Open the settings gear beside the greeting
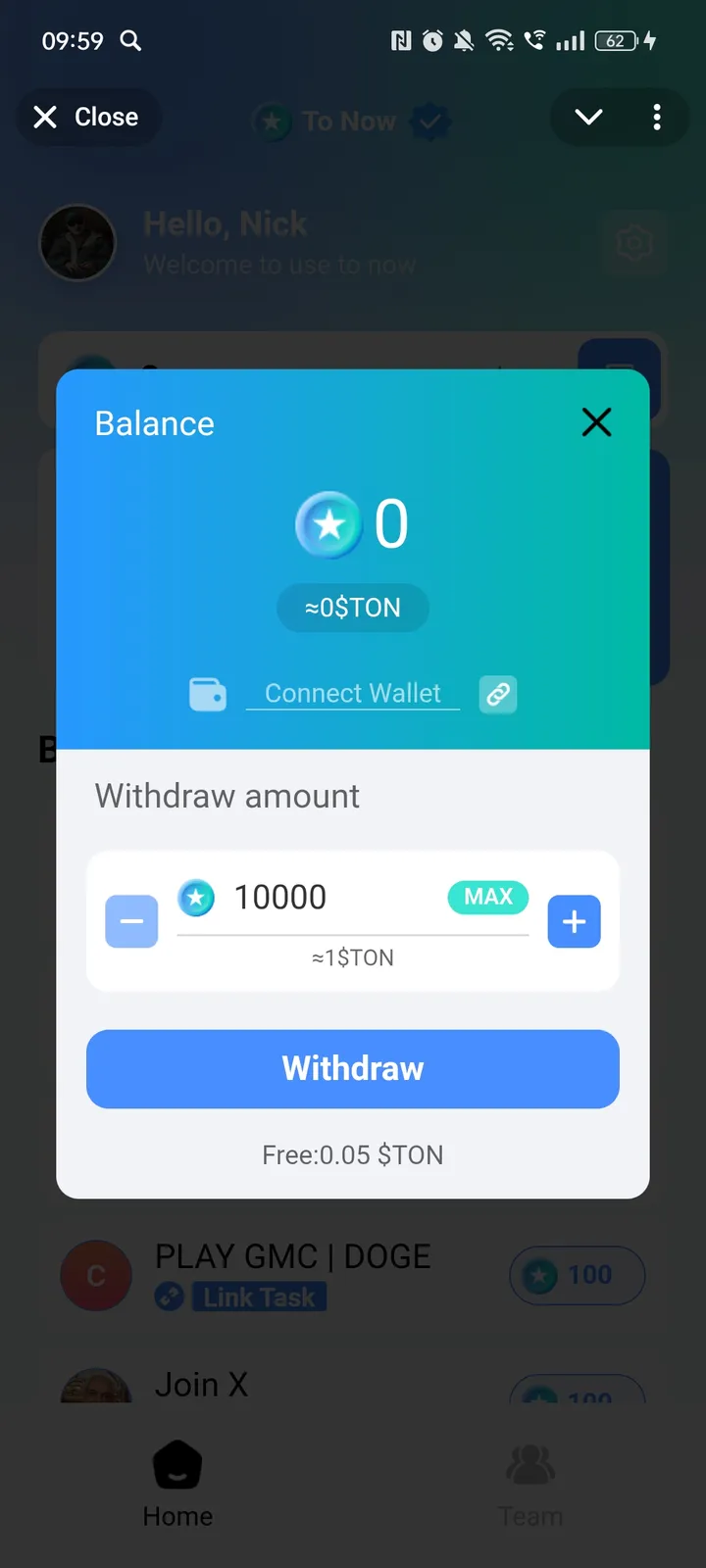Screen dimensions: 706x1568 click(x=634, y=244)
